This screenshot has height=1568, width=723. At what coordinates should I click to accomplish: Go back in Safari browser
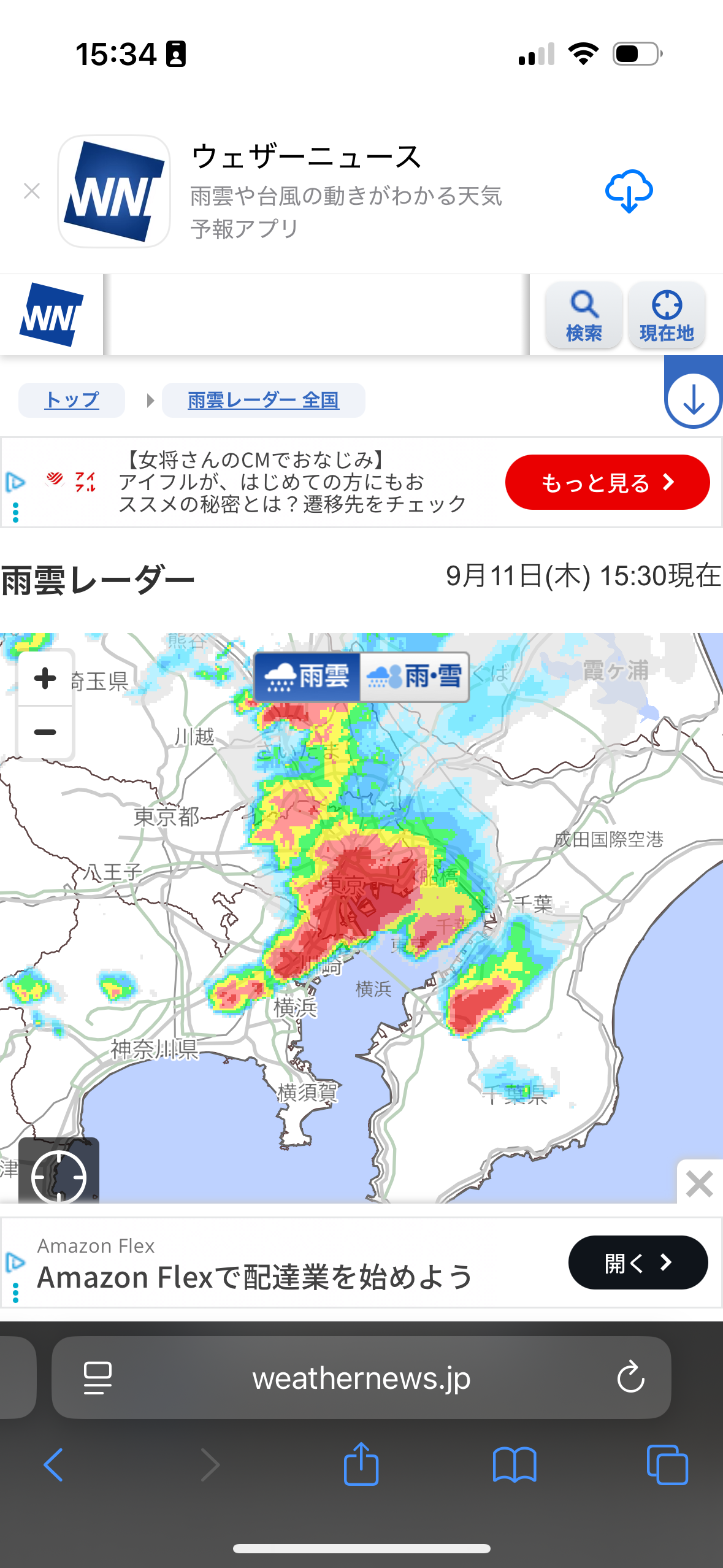click(53, 1465)
